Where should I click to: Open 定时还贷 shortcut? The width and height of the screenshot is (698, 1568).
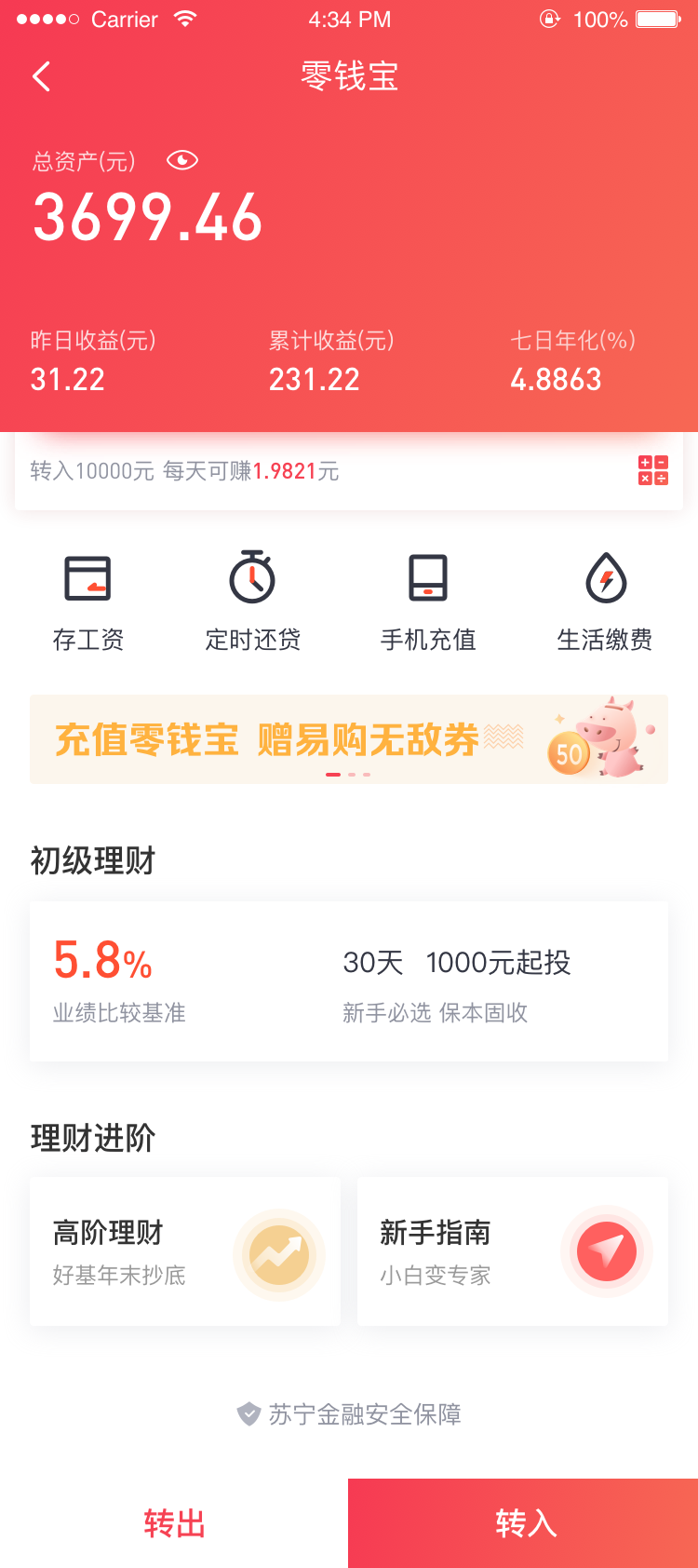coord(252,601)
